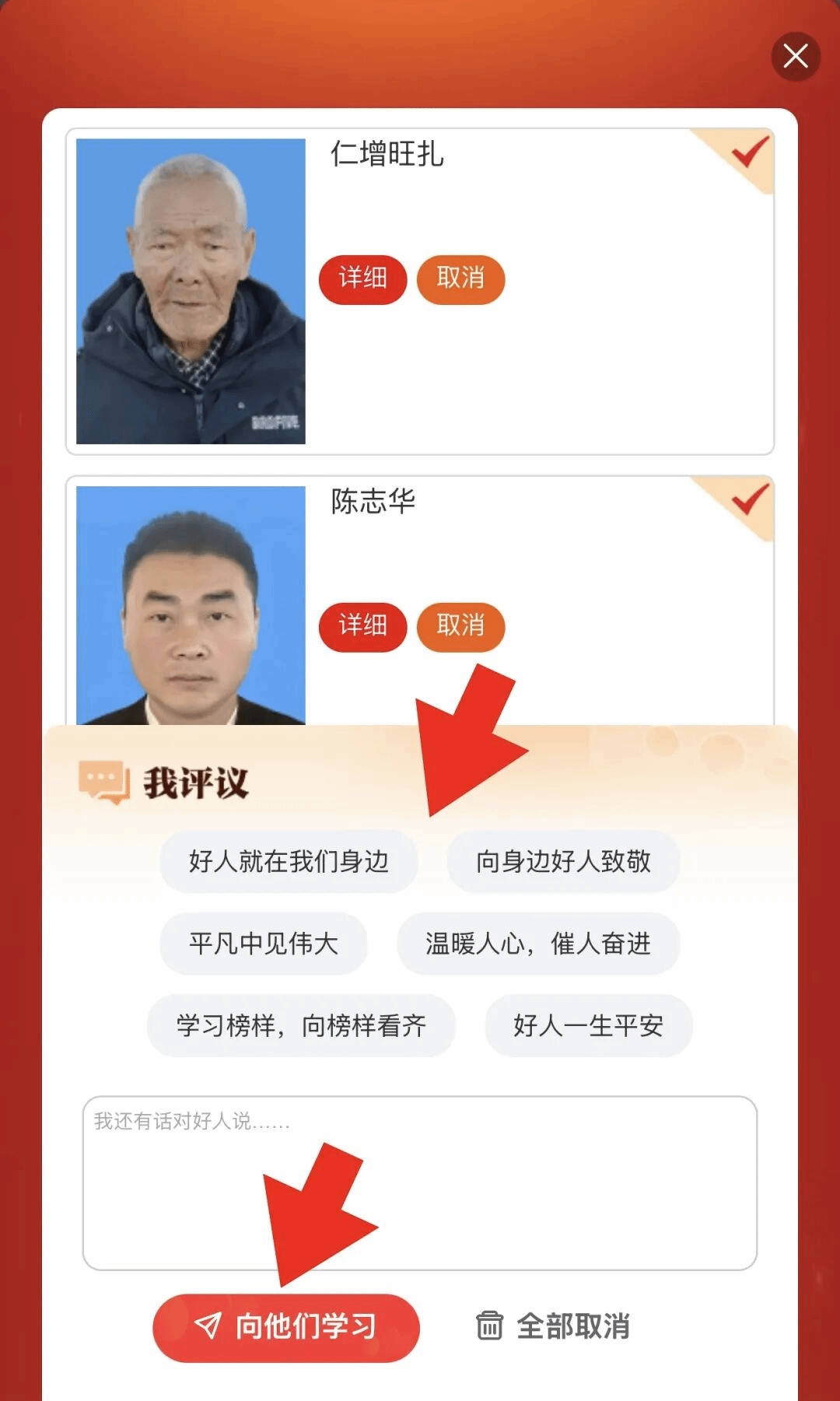This screenshot has width=840, height=1401.
Task: Choose the 平凡中见伟大 chip
Action: tap(264, 944)
